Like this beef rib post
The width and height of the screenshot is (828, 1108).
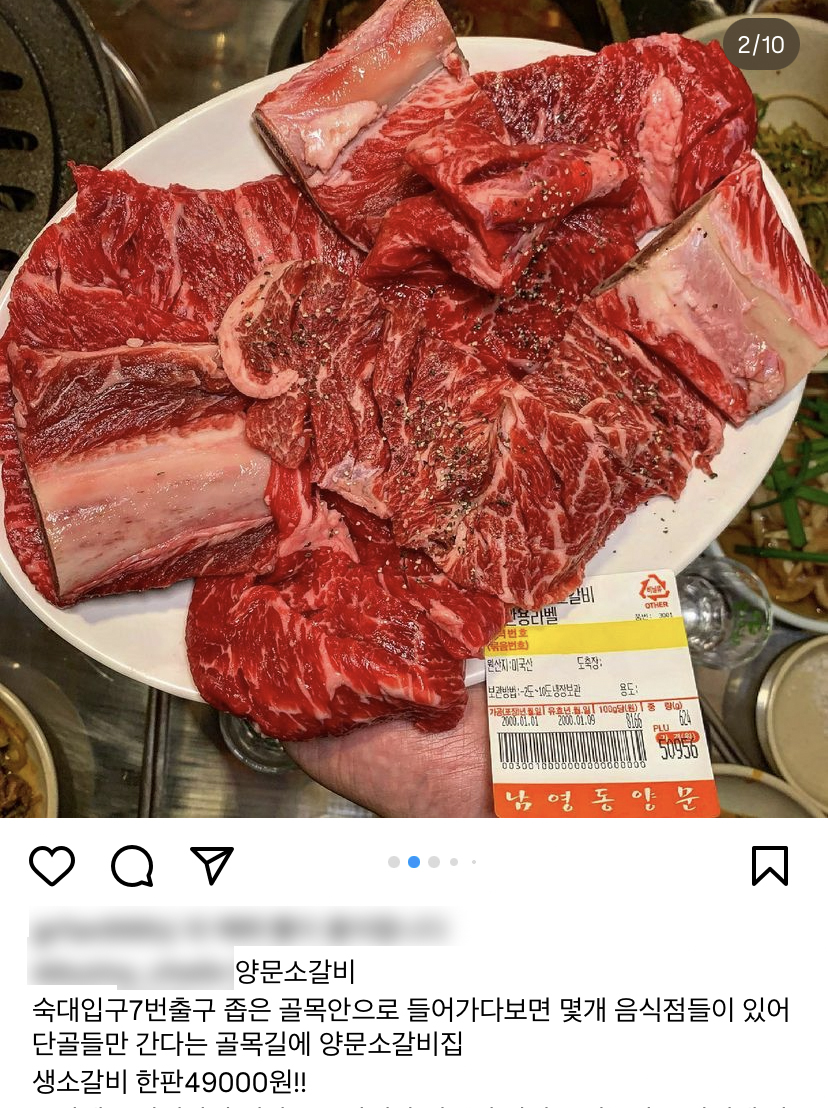[52, 865]
